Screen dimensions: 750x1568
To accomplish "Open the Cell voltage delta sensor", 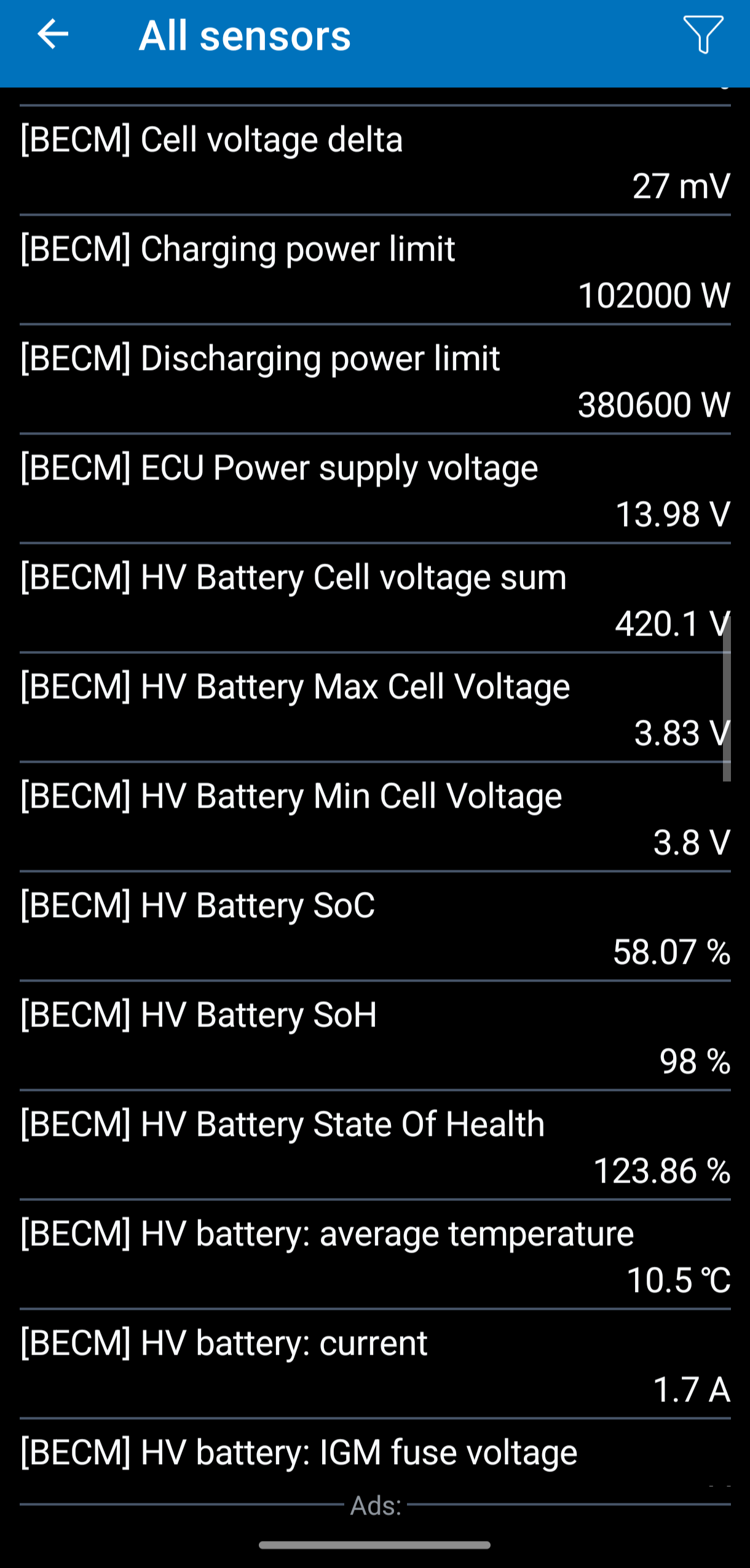I will [x=375, y=161].
